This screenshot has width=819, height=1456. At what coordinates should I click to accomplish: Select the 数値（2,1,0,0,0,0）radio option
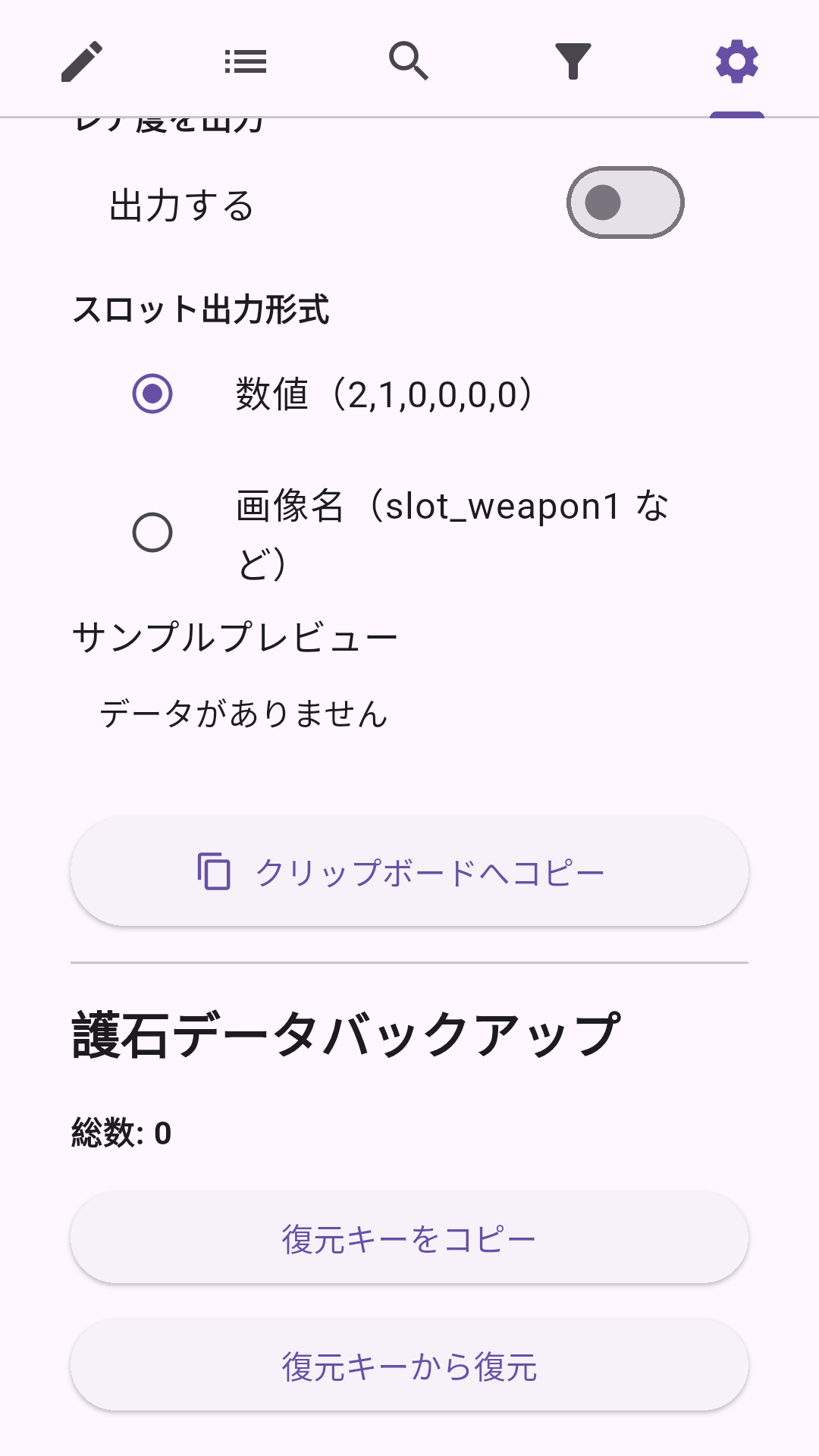coord(154,393)
